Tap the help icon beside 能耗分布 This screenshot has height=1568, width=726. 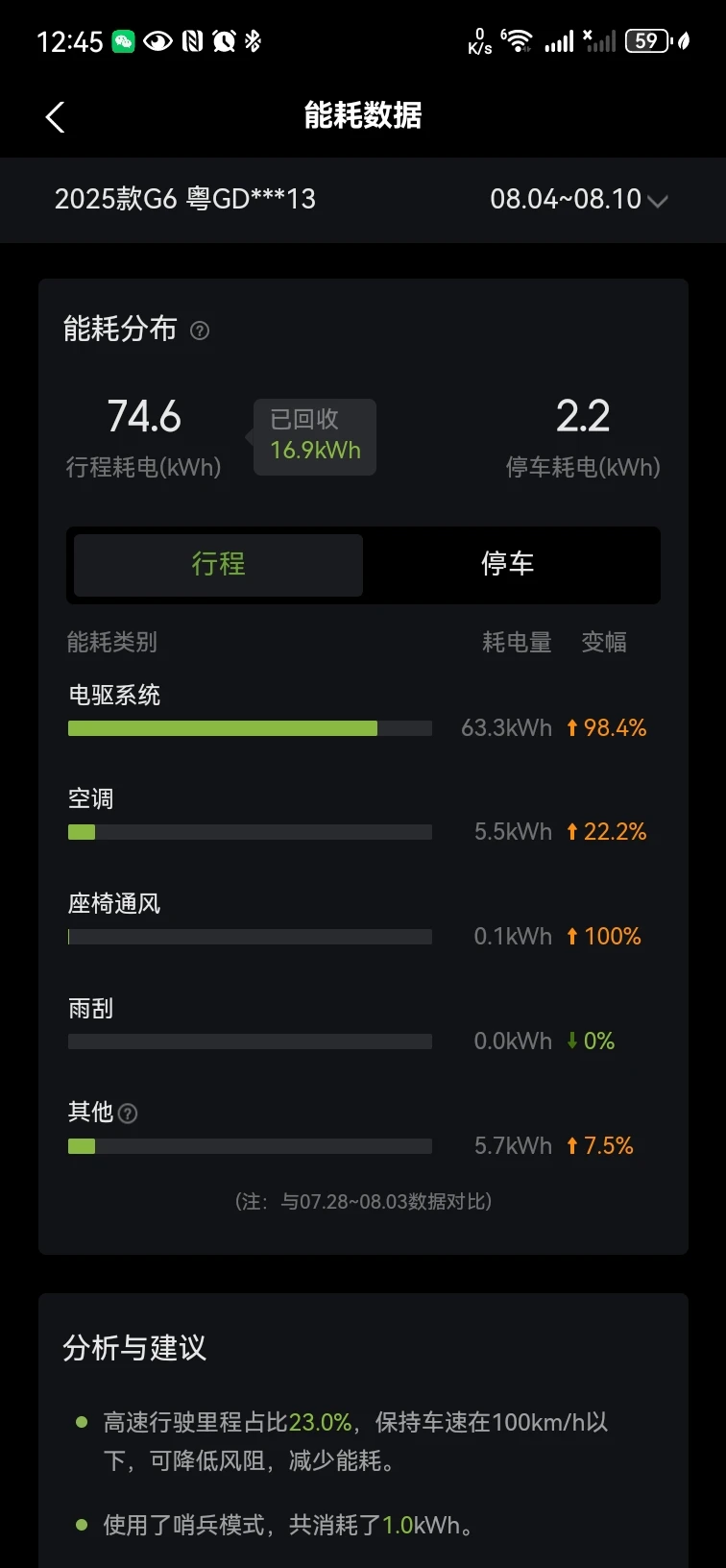coord(200,331)
